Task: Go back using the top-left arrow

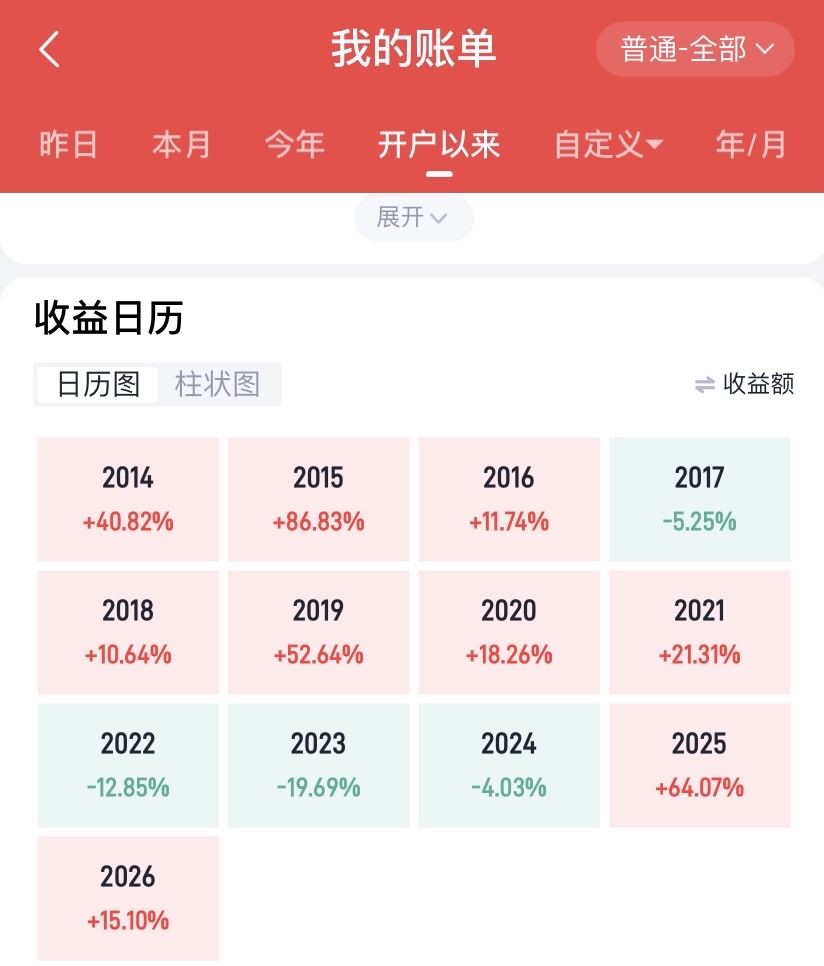Action: pos(50,49)
